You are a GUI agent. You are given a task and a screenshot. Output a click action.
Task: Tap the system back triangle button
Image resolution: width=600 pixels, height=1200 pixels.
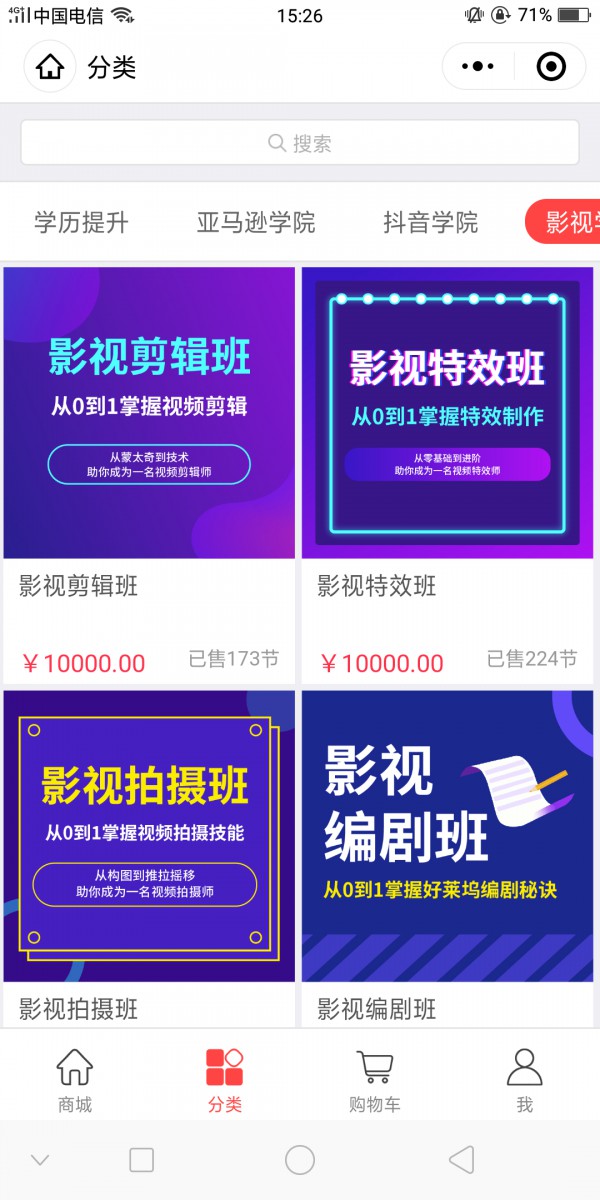coord(461,1160)
